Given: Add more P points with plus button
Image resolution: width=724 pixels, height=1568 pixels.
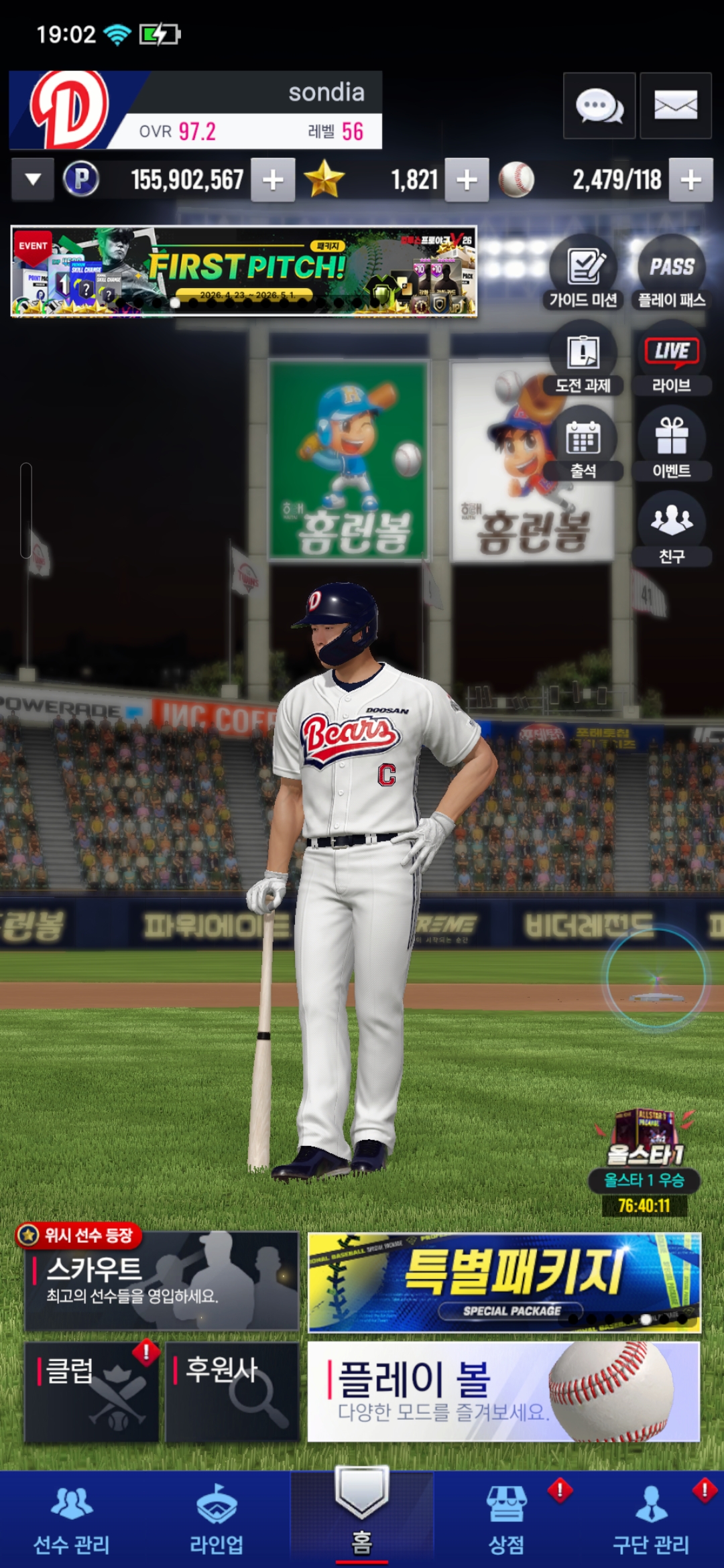Looking at the screenshot, I should [x=273, y=180].
